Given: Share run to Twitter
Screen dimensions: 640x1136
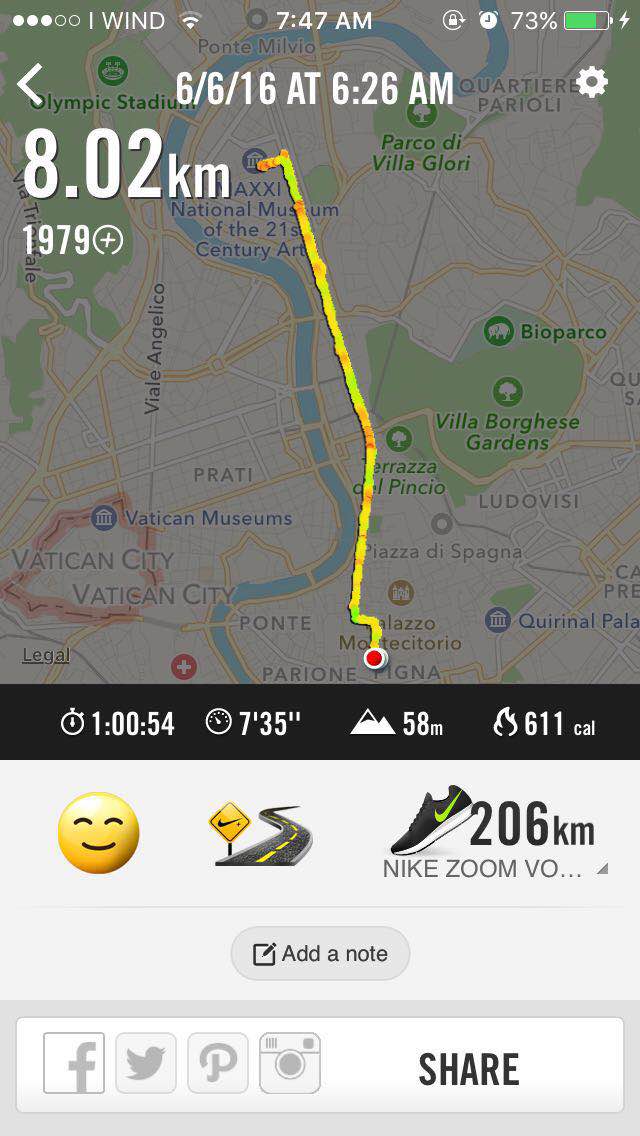Looking at the screenshot, I should point(146,1063).
